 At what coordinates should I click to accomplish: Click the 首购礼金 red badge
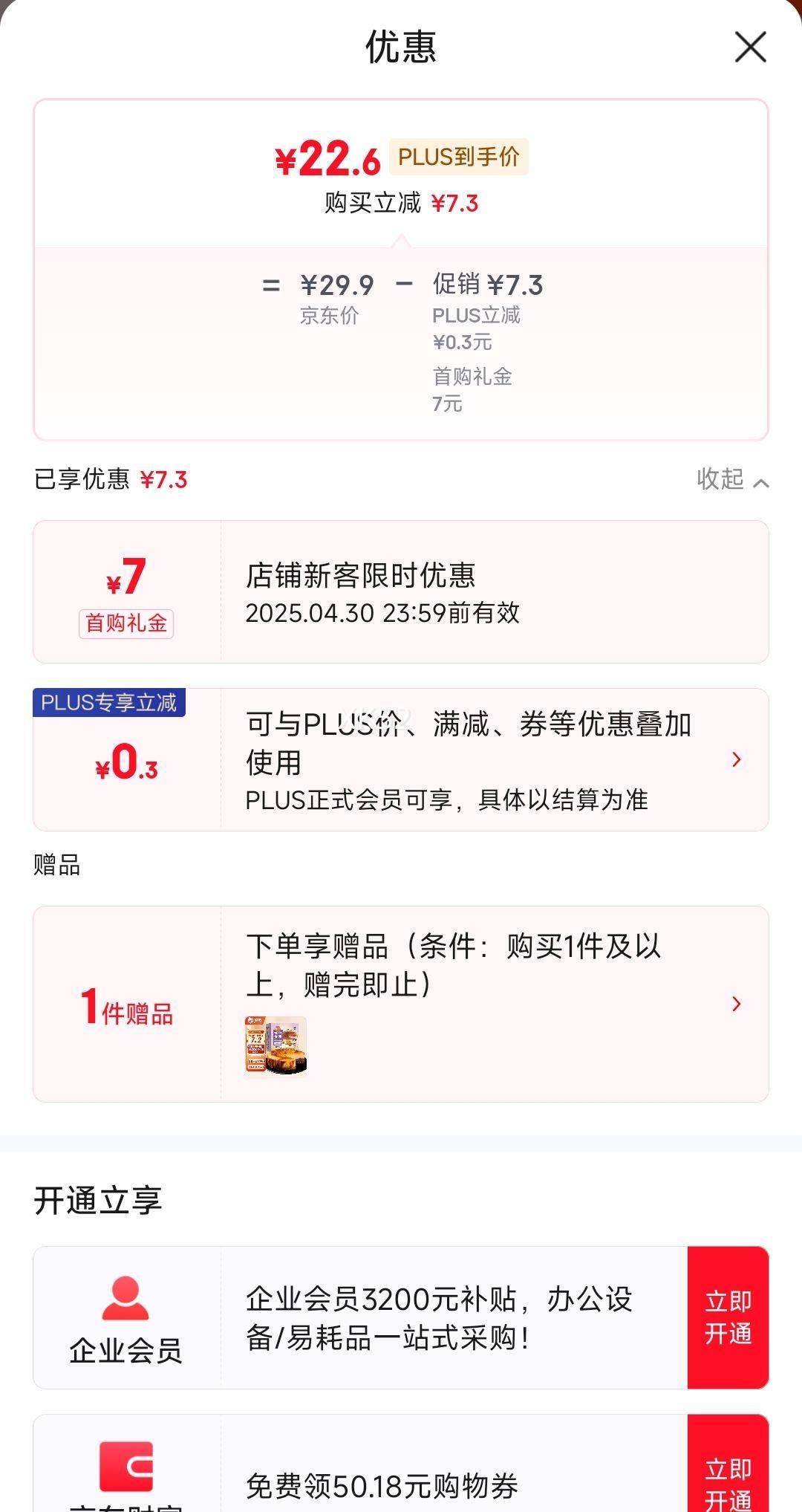(125, 625)
